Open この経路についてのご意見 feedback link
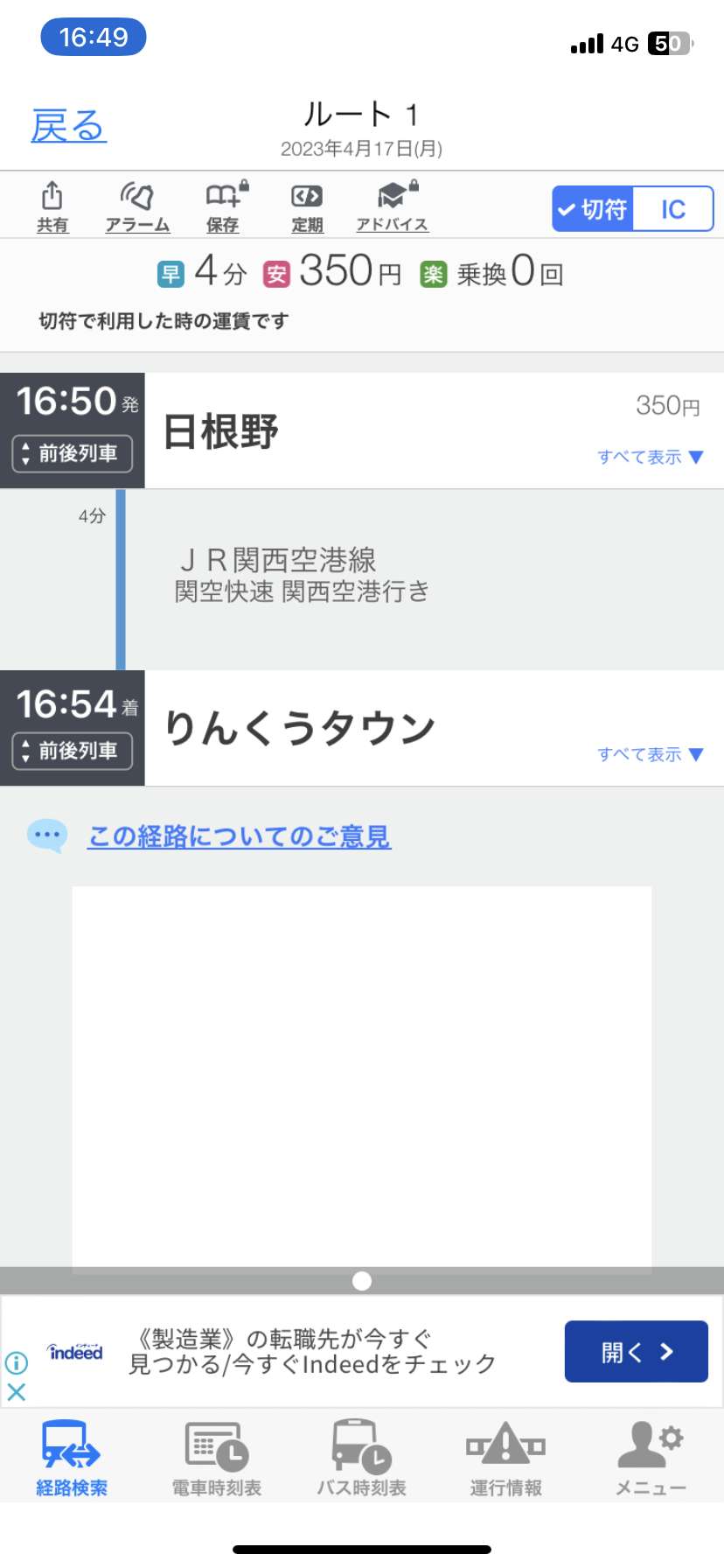The height and width of the screenshot is (1568, 724). click(x=239, y=836)
